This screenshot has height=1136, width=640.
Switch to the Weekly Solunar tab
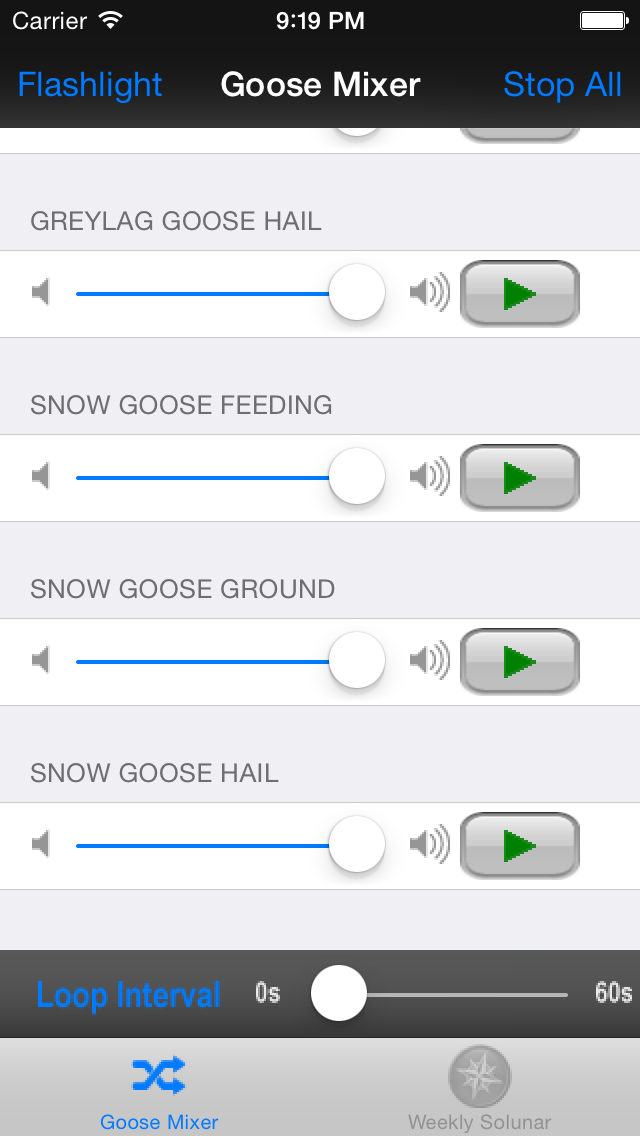click(479, 1090)
